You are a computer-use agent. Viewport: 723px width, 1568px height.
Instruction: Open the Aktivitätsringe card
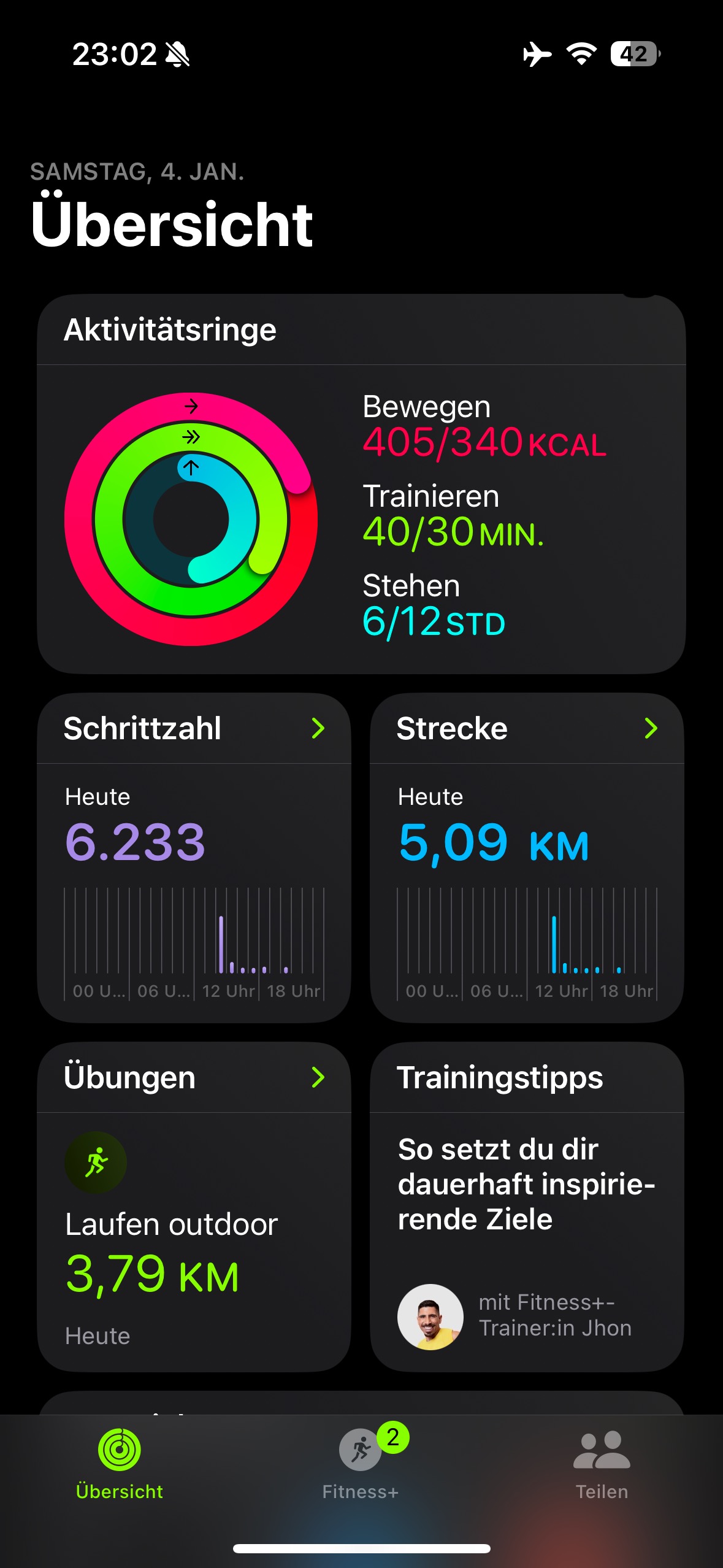(361, 485)
